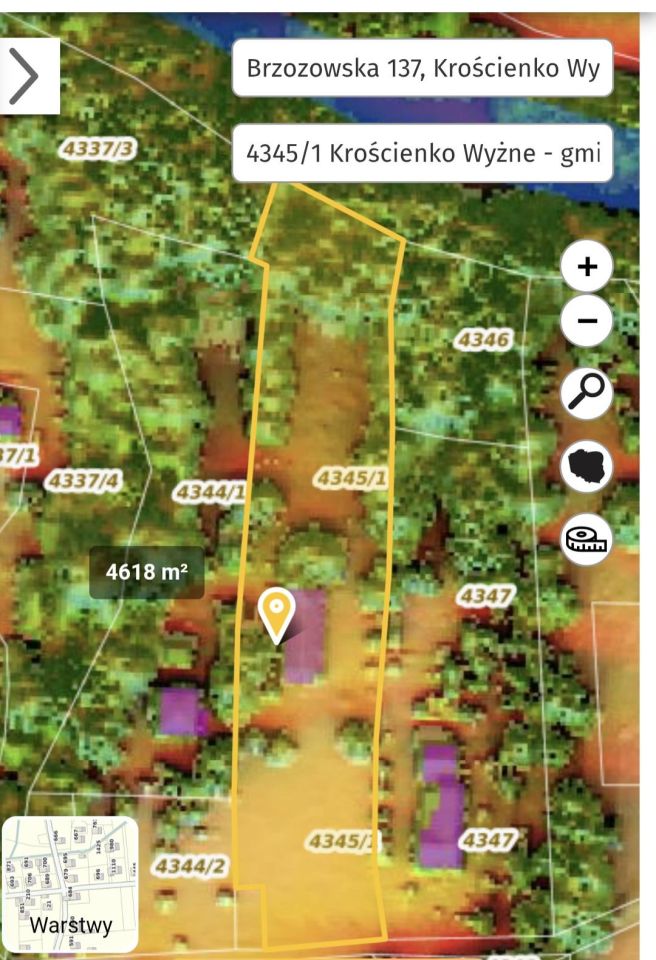Zoom in with the plus button
The image size is (656, 960).
pyautogui.click(x=587, y=267)
